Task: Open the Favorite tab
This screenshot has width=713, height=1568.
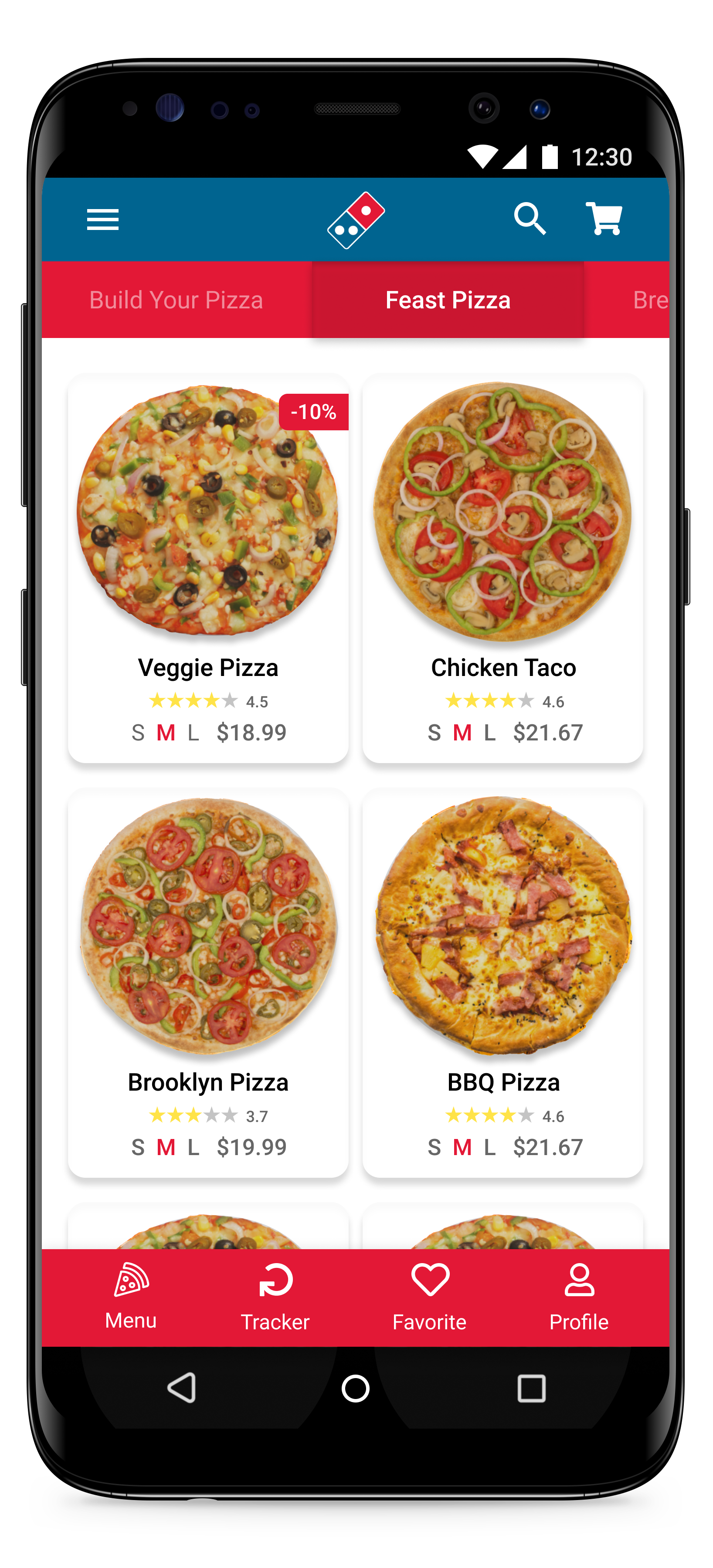Action: (429, 1297)
